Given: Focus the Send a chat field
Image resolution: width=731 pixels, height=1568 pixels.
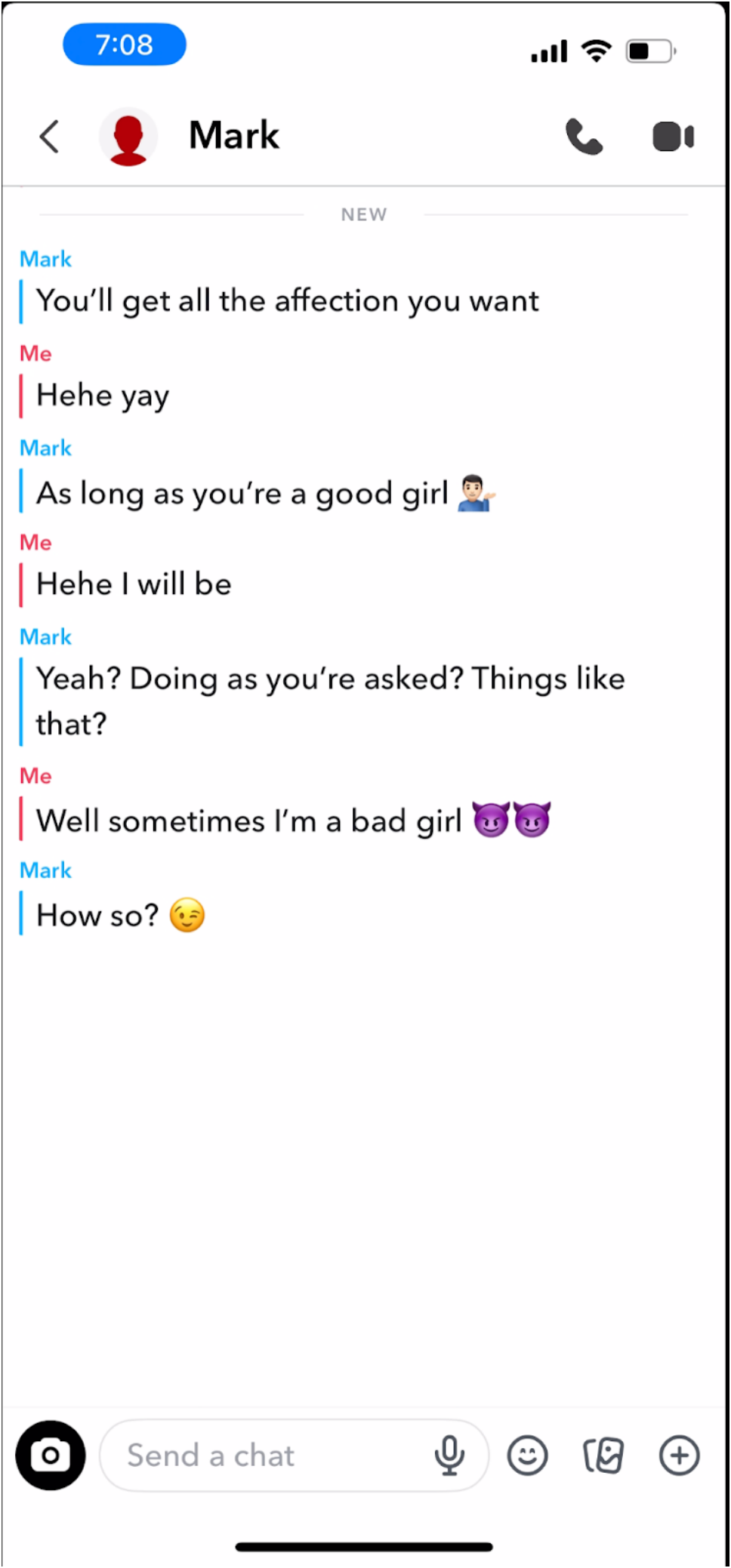Looking at the screenshot, I should tap(264, 1455).
